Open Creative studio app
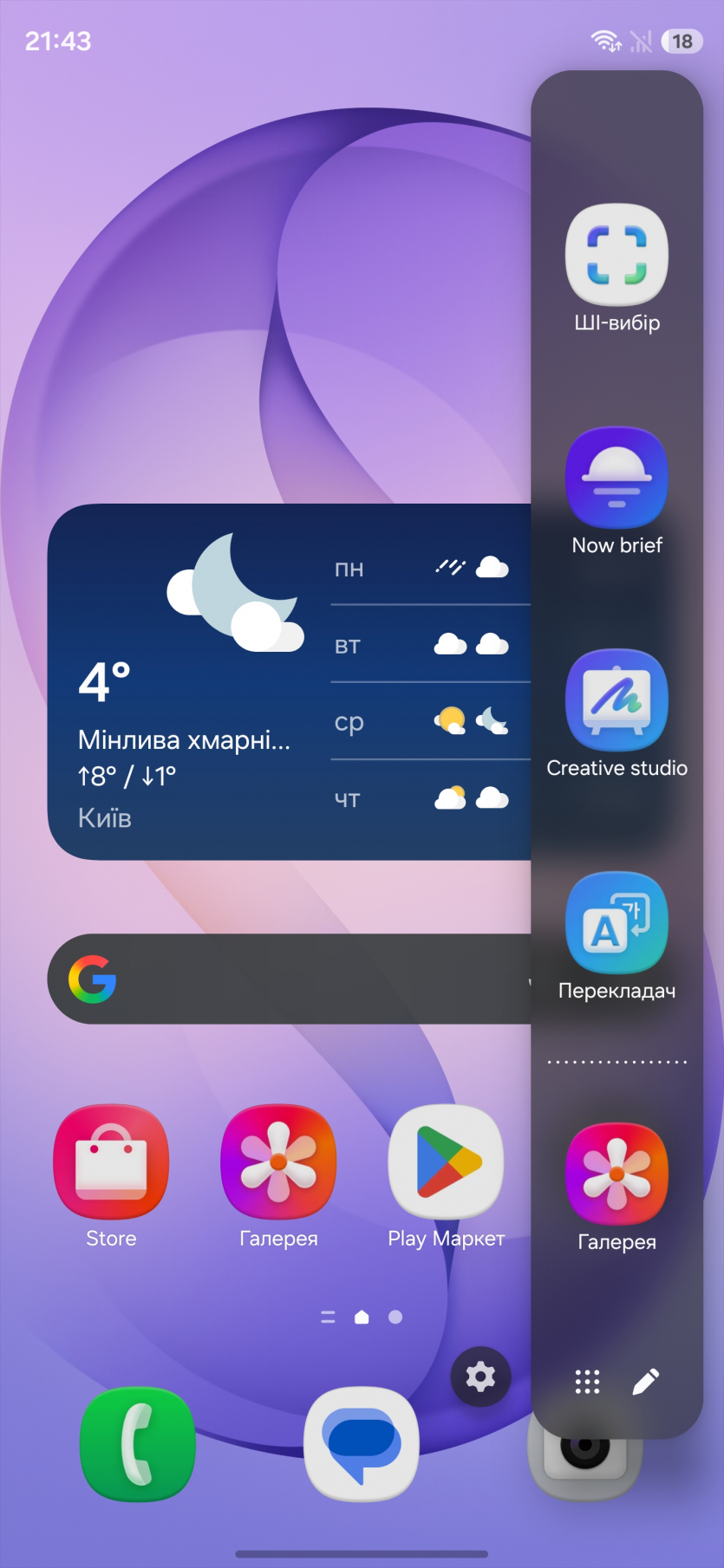The width and height of the screenshot is (724, 1568). [616, 701]
